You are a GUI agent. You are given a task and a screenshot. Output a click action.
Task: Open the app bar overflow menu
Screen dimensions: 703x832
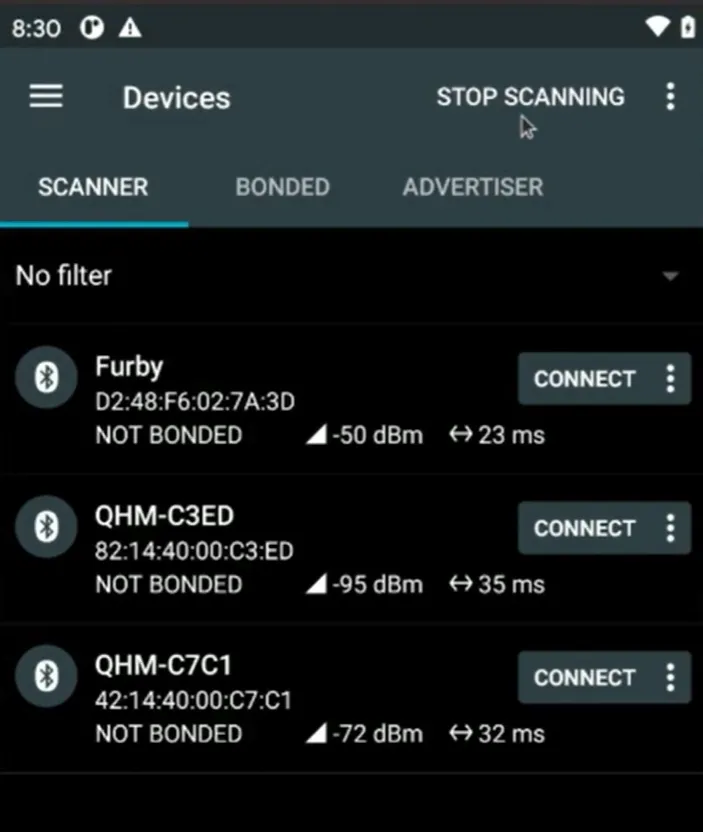[670, 97]
